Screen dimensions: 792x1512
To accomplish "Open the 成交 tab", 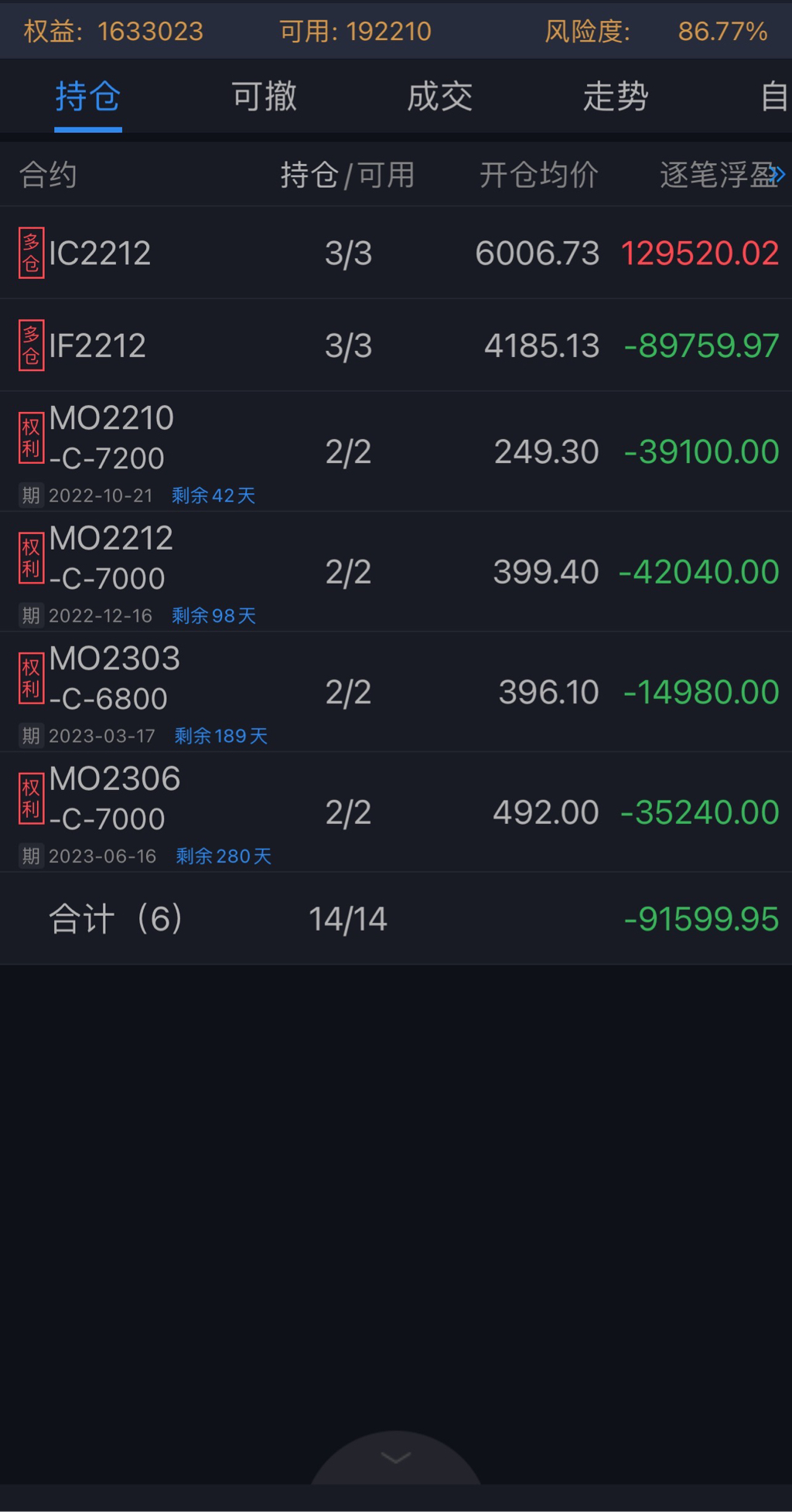I will [x=439, y=97].
